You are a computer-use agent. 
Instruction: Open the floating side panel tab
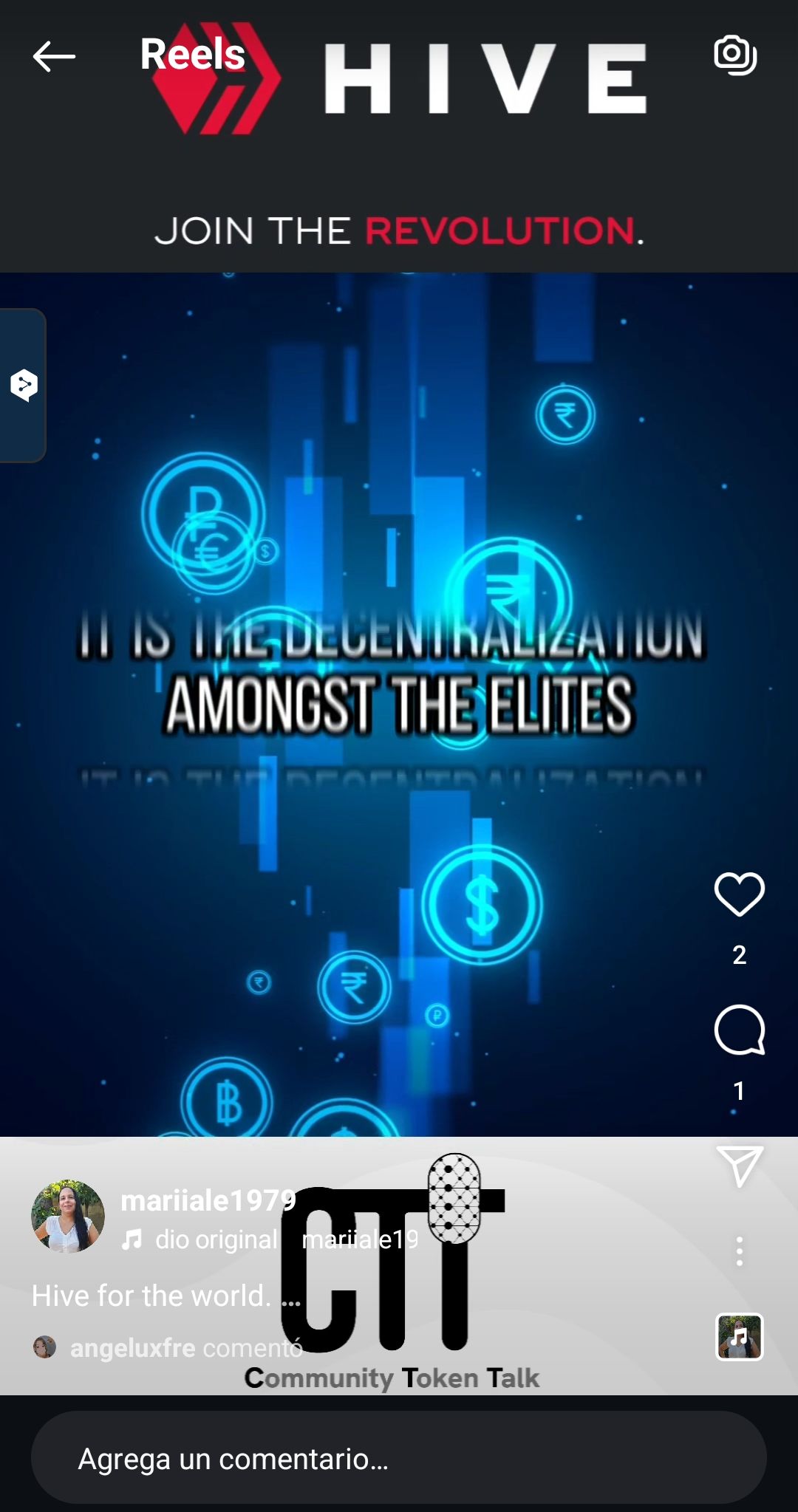[x=24, y=385]
